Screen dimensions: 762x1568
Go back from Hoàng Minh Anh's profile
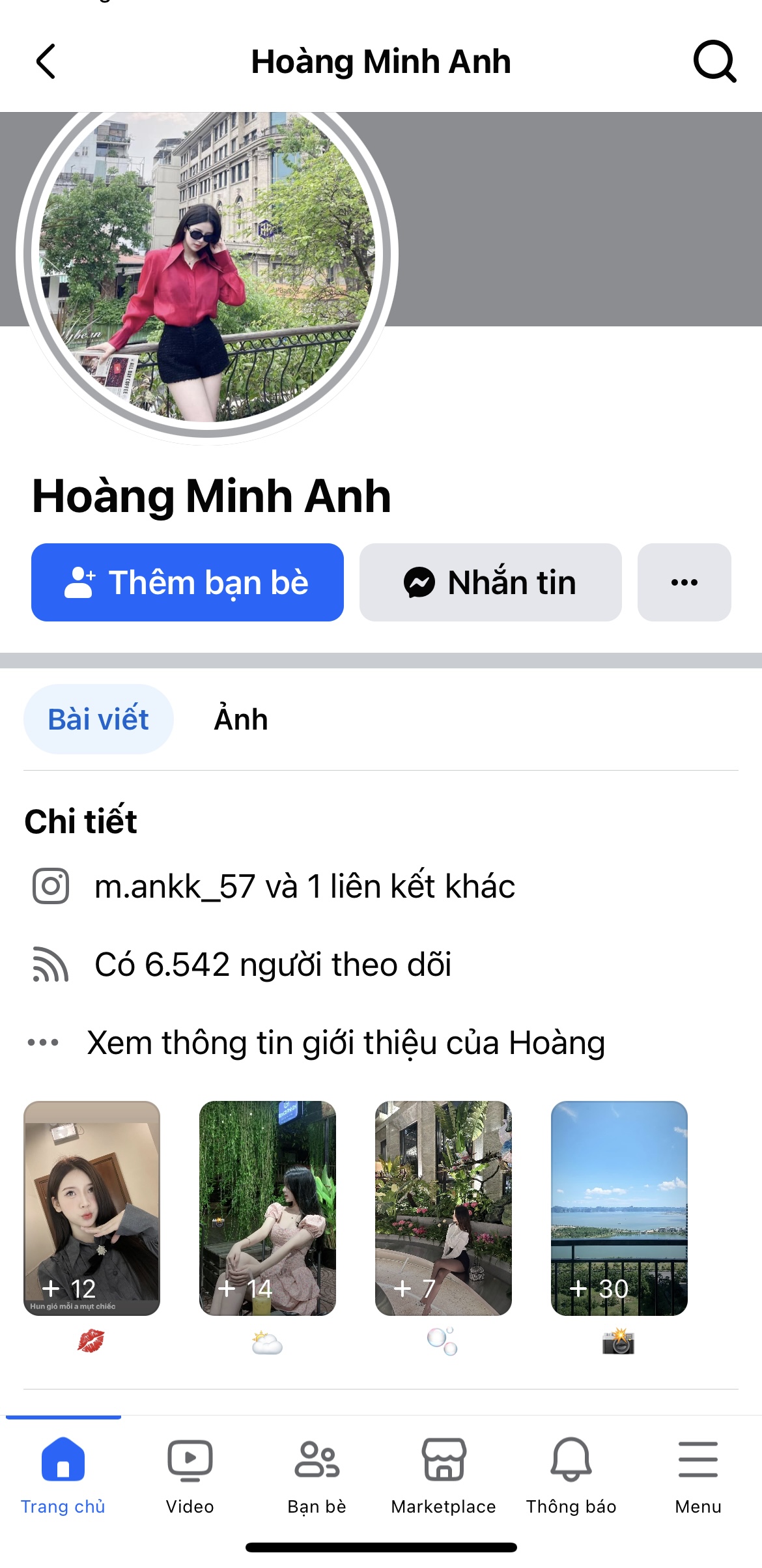(x=46, y=62)
